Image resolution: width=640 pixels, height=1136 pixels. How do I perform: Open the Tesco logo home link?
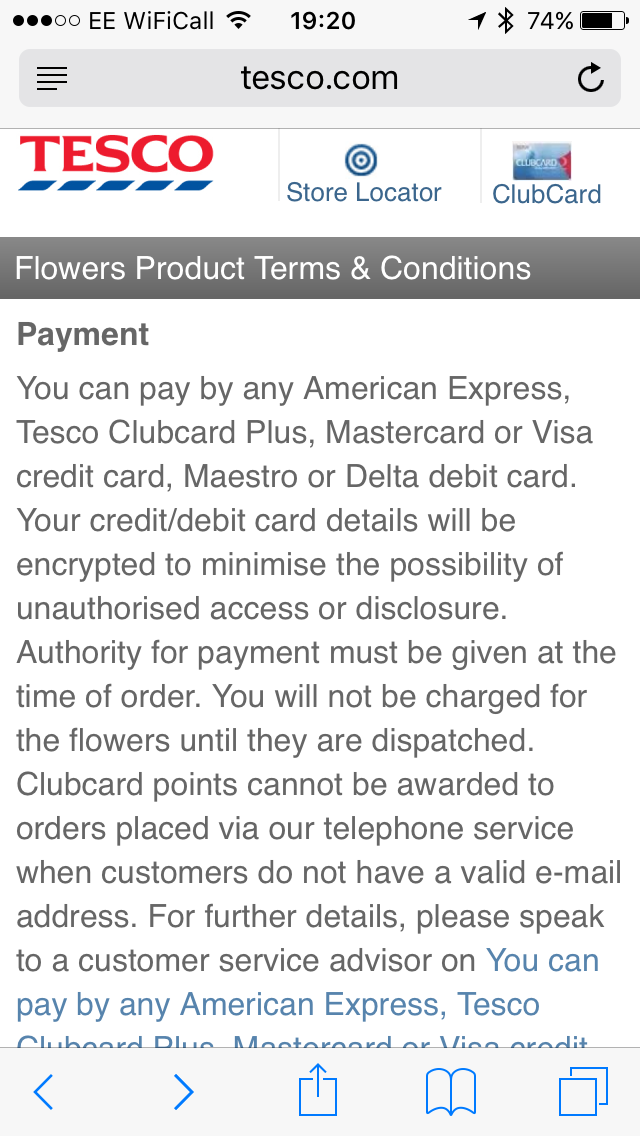click(x=116, y=163)
